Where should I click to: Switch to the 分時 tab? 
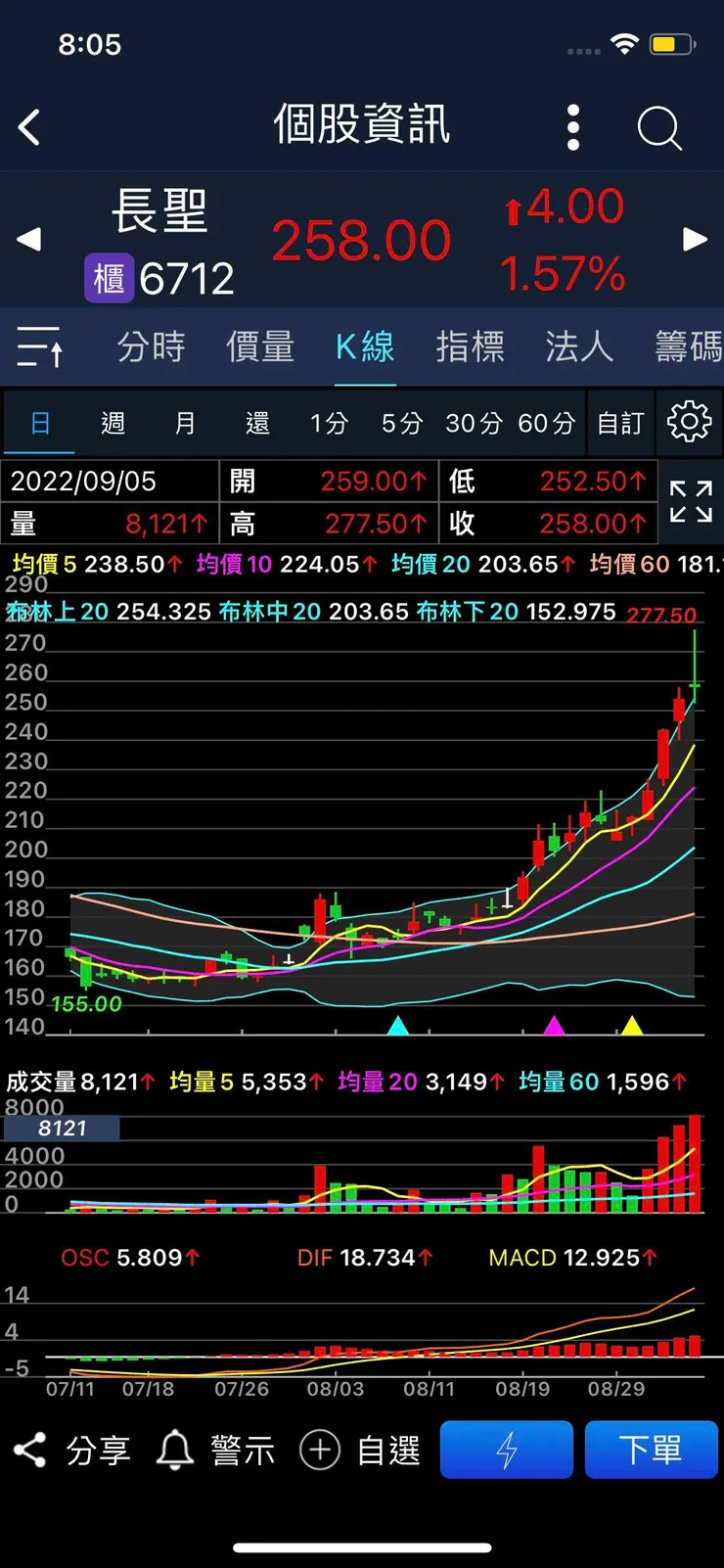pos(151,346)
